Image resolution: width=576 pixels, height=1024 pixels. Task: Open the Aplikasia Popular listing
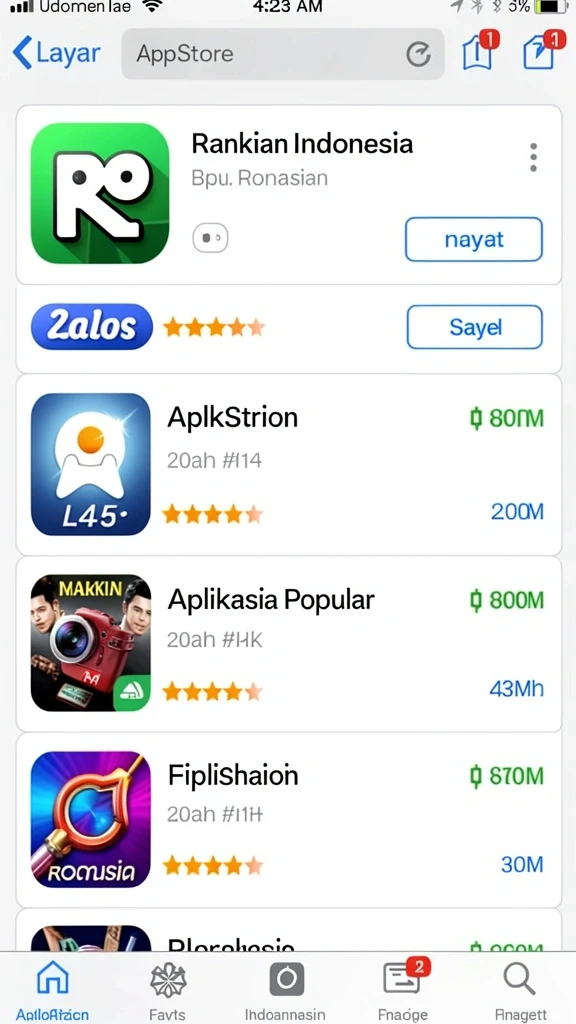tap(289, 644)
